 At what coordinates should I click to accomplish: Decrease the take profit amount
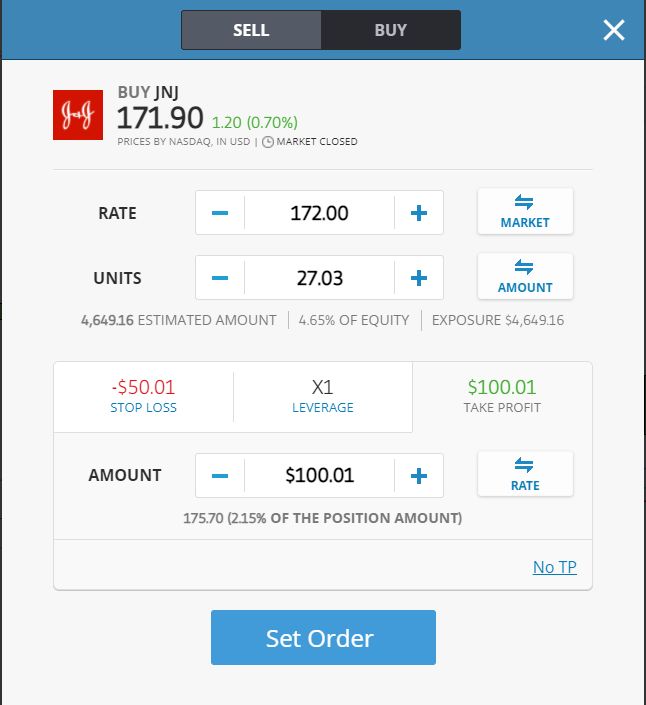click(220, 476)
